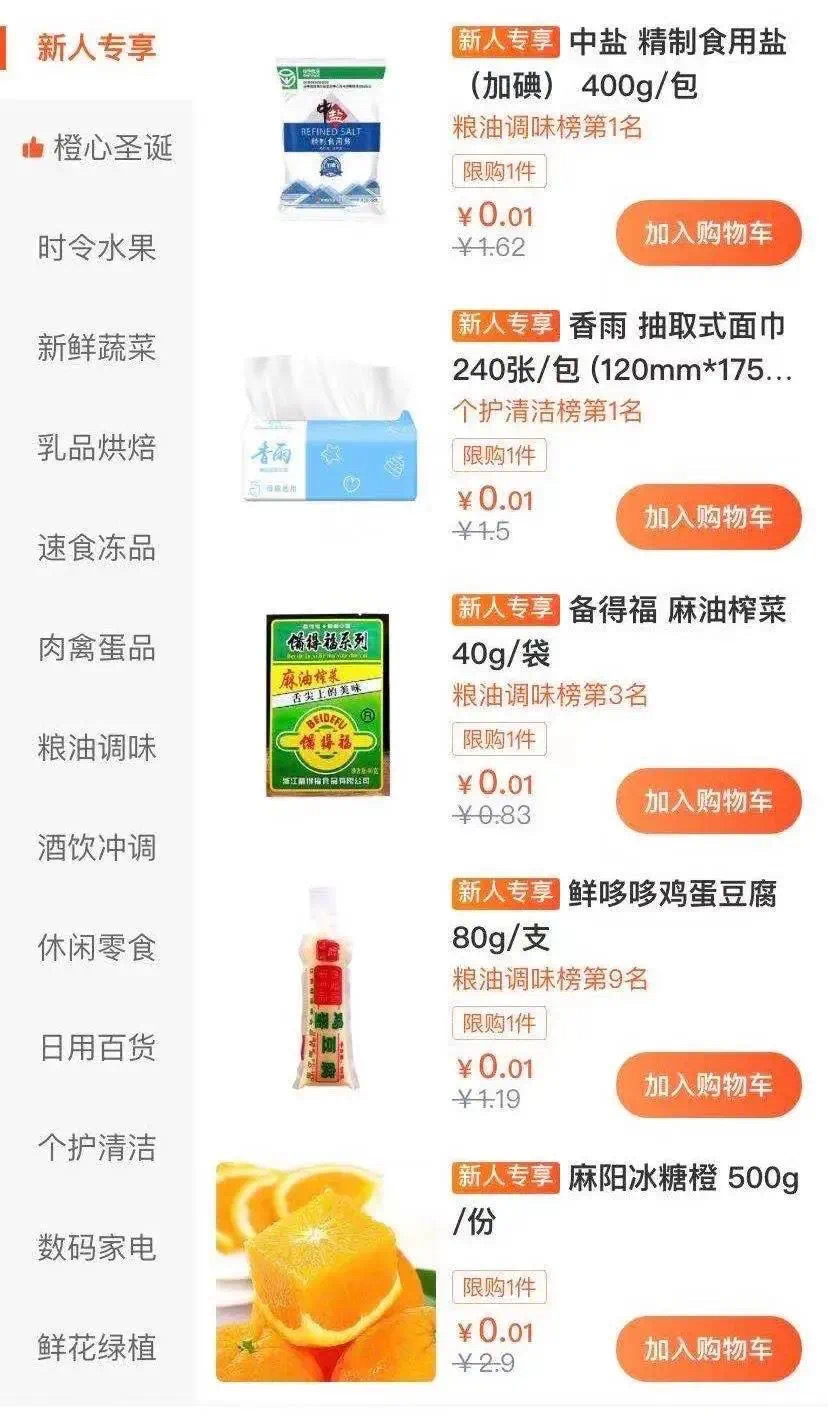Screen dimensions: 828x1415
Task: Select 速食冻品 in the sidebar
Action: click(x=97, y=548)
